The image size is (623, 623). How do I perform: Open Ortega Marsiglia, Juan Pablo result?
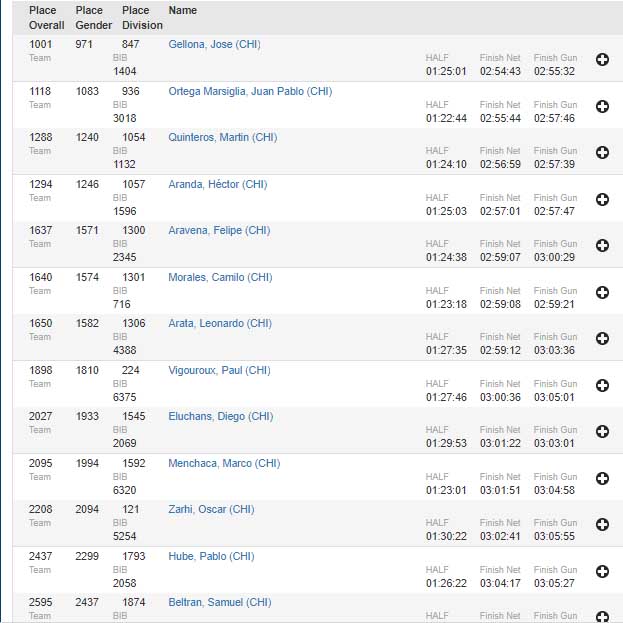click(x=250, y=91)
